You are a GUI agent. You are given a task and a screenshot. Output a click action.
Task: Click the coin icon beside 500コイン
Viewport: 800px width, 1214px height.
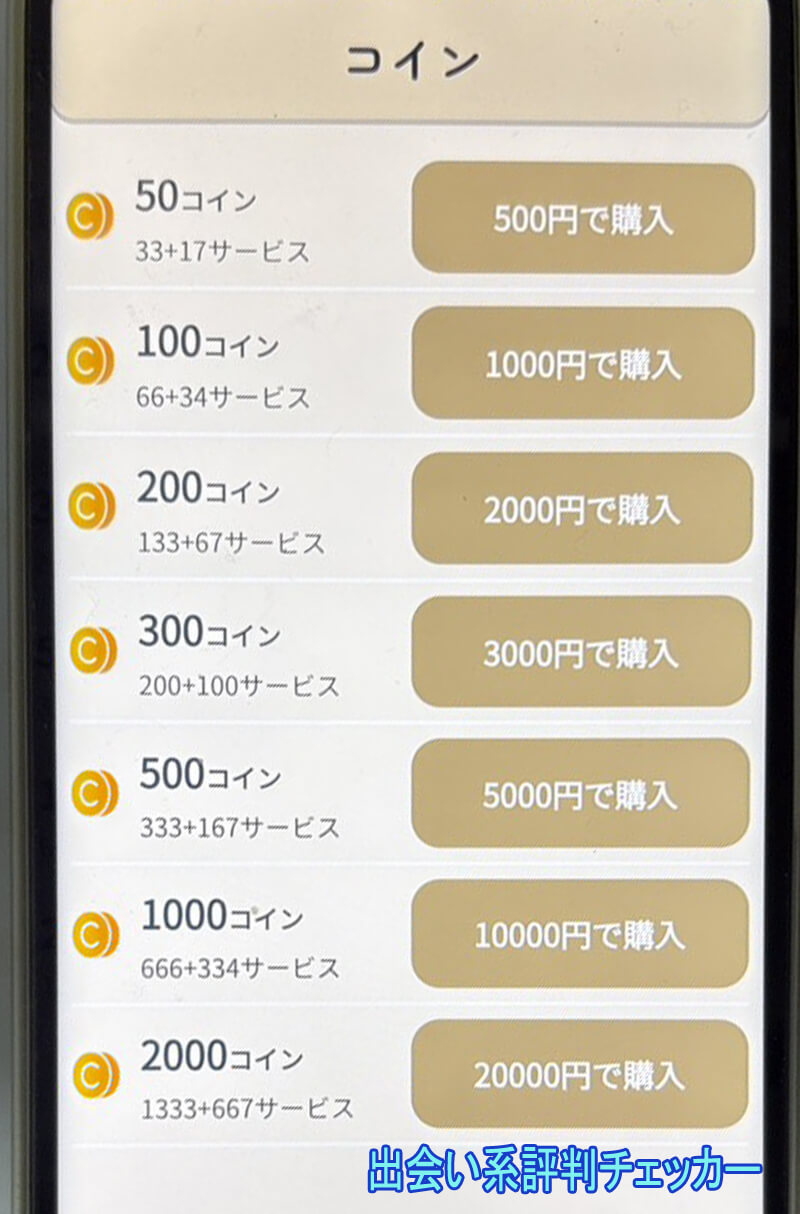tap(95, 792)
